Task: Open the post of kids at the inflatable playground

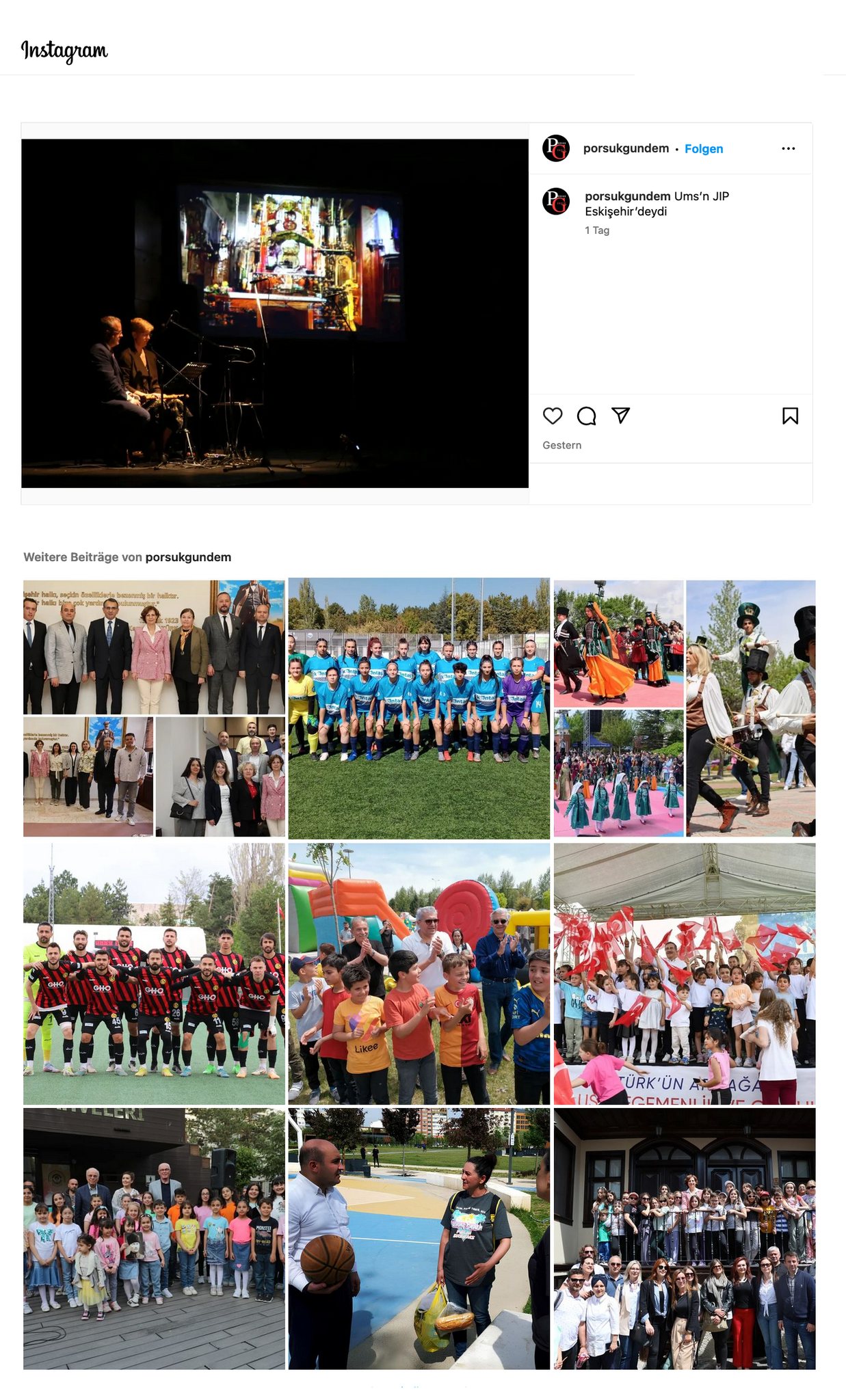Action: (419, 973)
